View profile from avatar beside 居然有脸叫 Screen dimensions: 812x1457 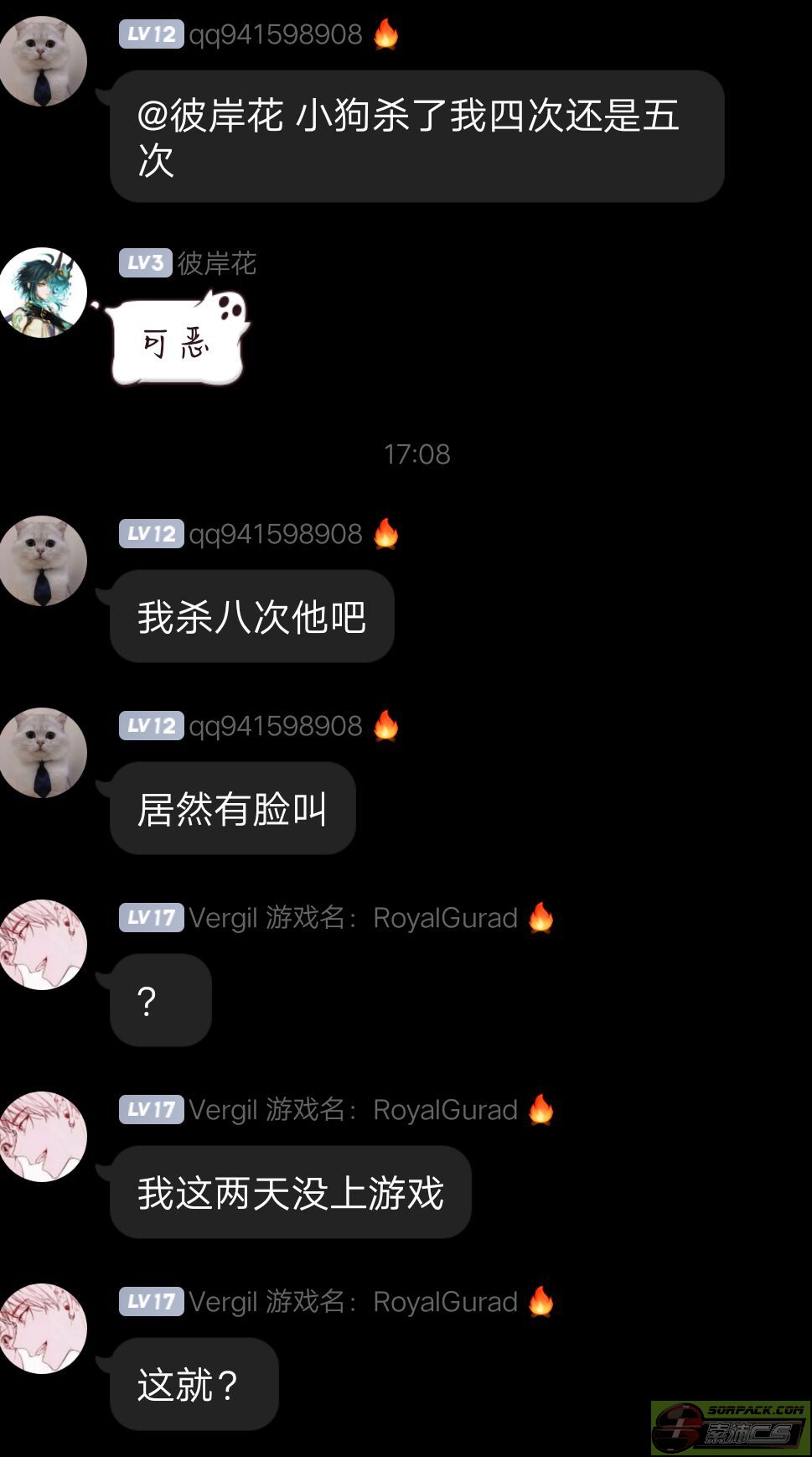42,752
